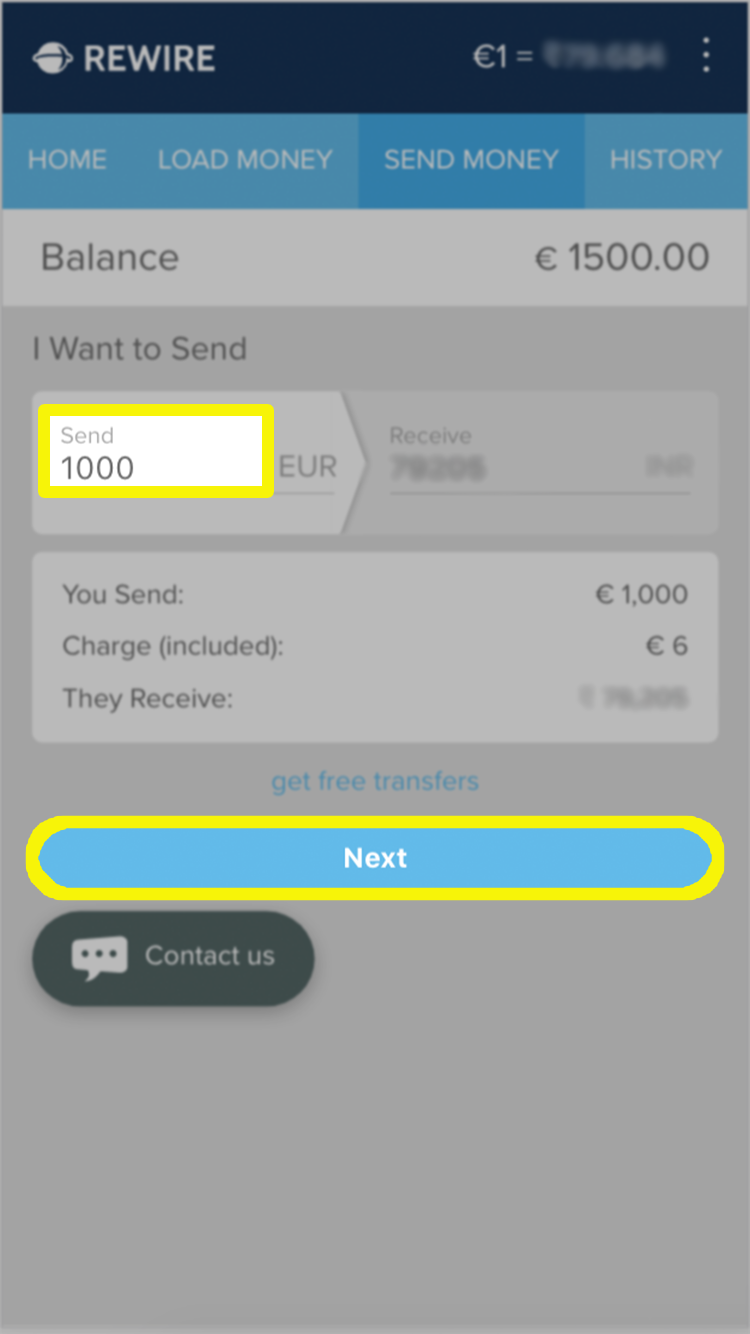Switch to the Home tab
Viewport: 750px width, 1334px height.
click(x=67, y=160)
